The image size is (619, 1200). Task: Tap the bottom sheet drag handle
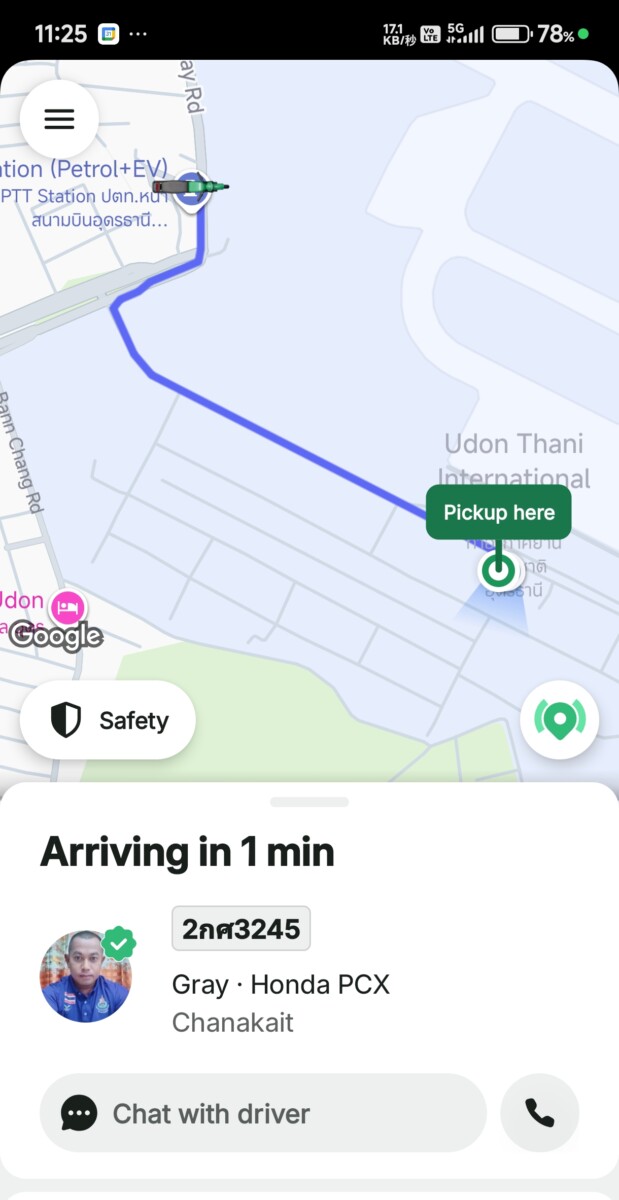[309, 801]
